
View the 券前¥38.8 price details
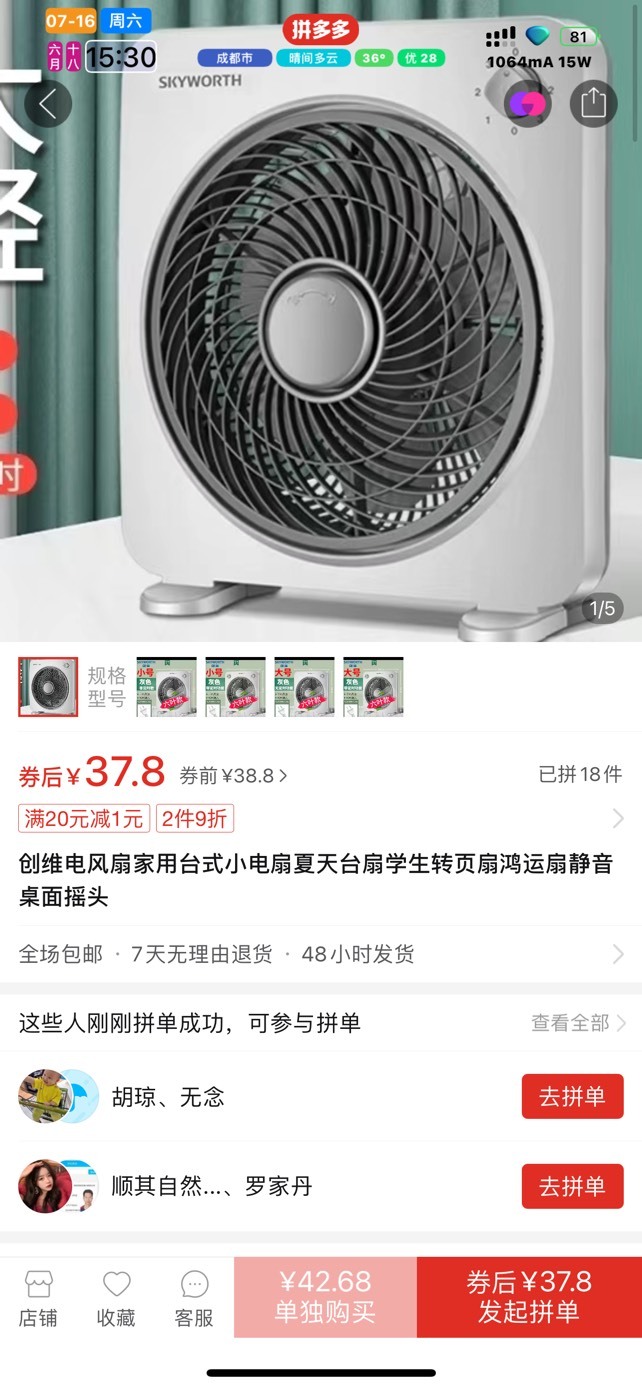click(x=233, y=775)
